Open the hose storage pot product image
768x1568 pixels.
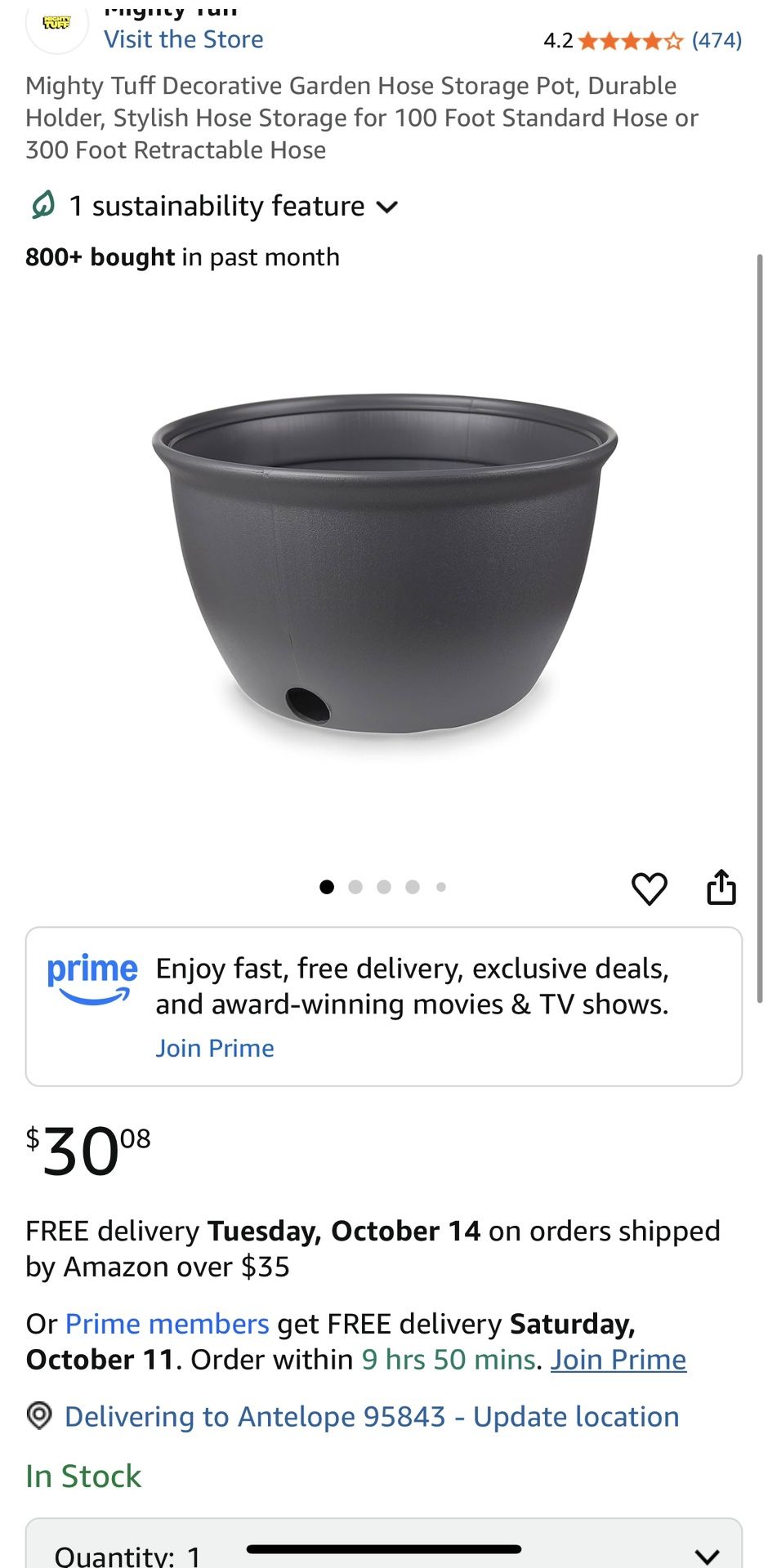coord(384,563)
